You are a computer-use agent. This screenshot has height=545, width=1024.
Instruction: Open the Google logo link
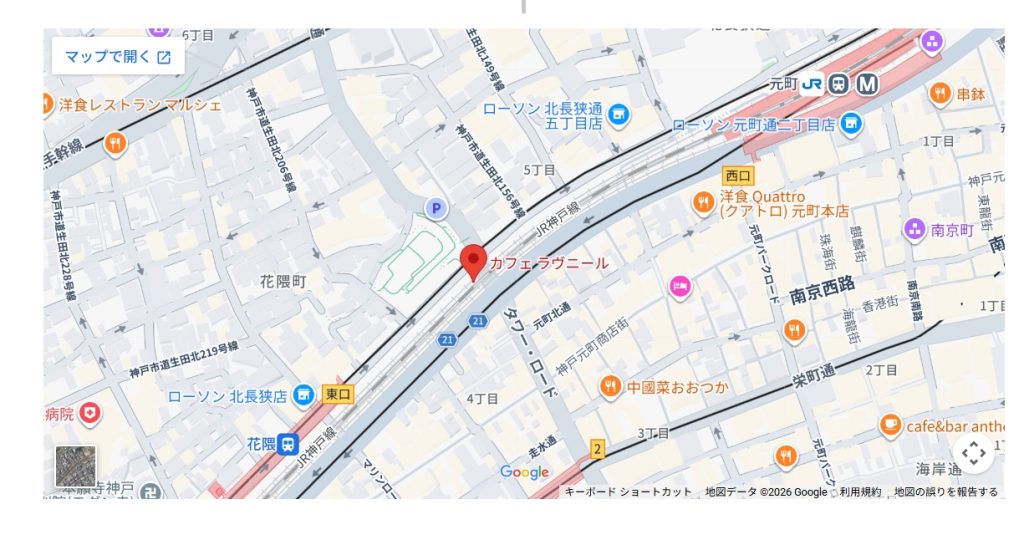[525, 472]
